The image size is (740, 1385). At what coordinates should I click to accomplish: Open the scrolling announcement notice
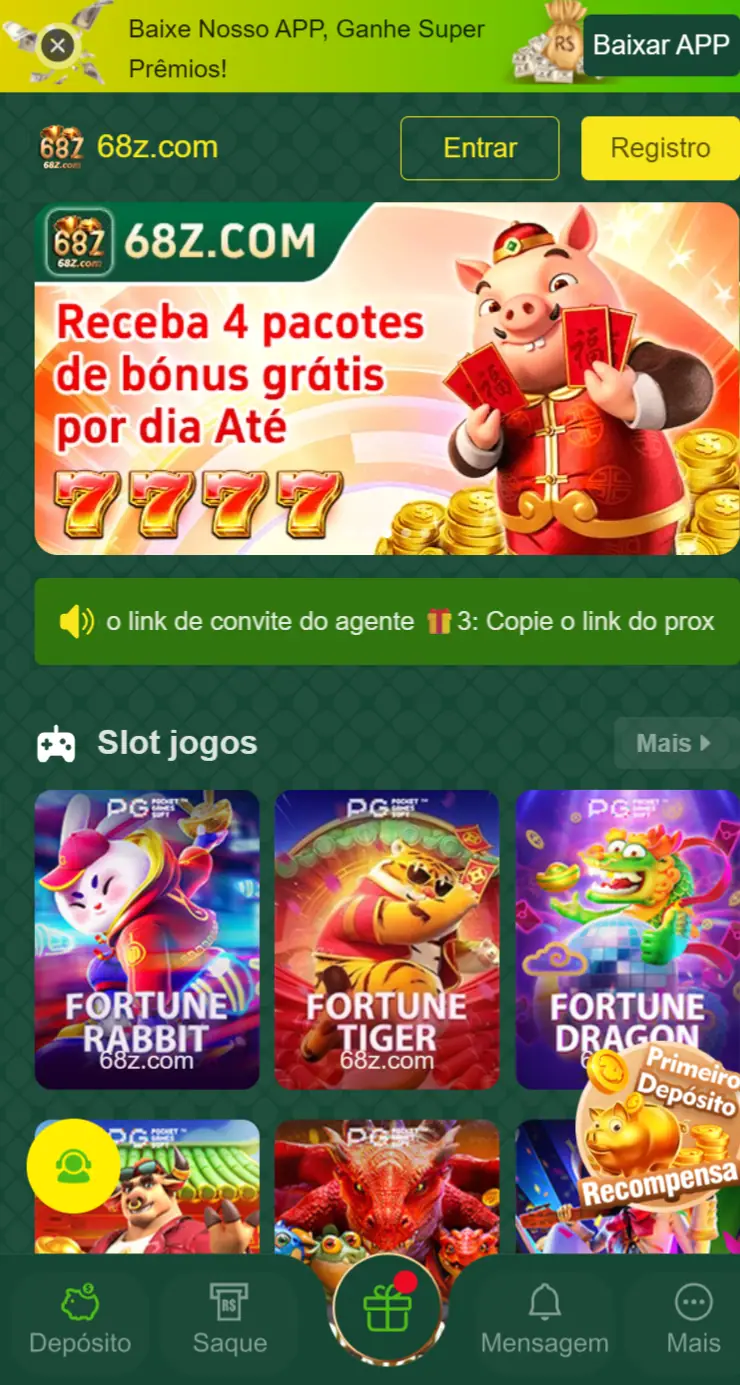point(387,621)
